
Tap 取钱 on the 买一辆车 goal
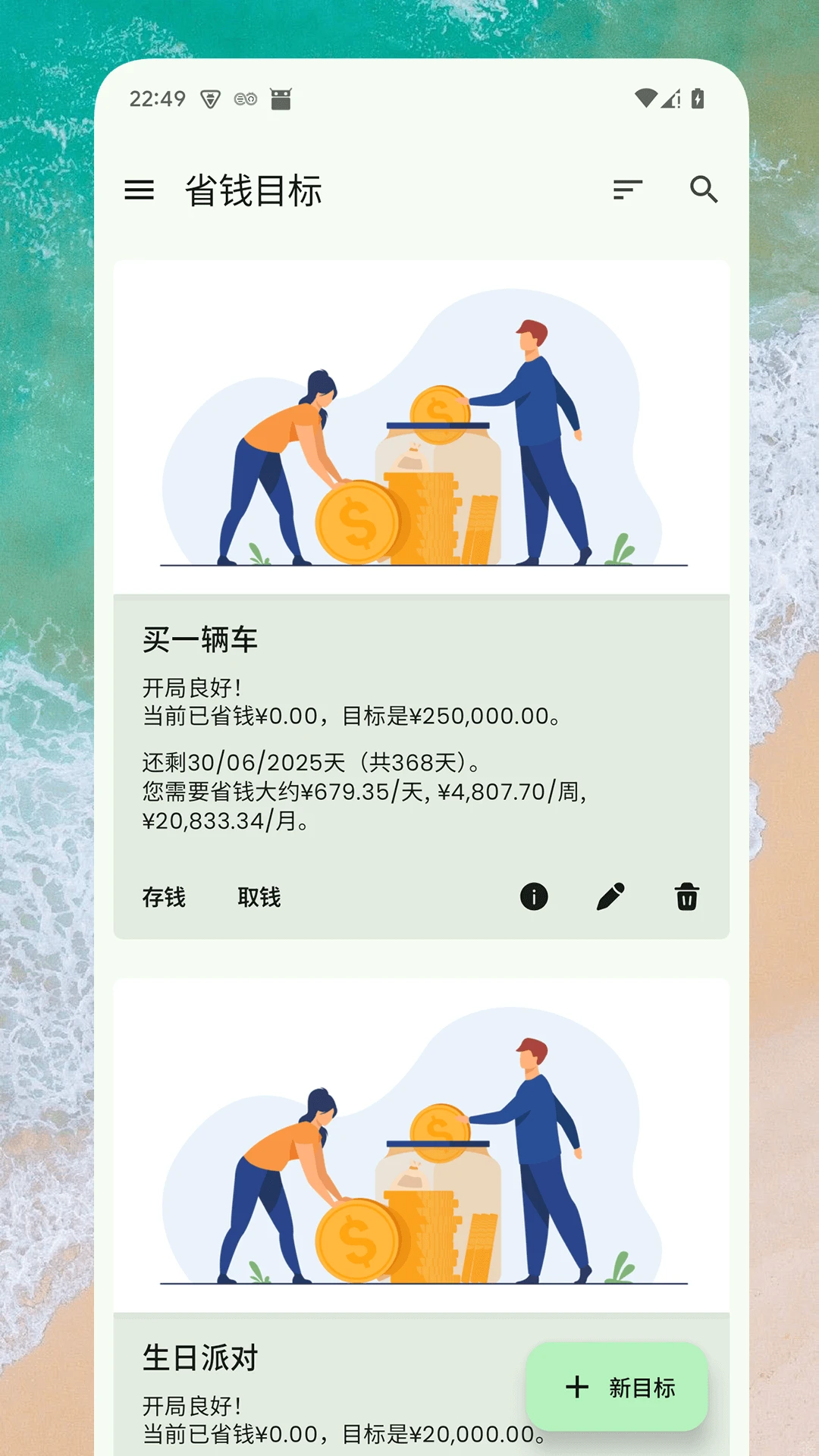click(x=259, y=897)
